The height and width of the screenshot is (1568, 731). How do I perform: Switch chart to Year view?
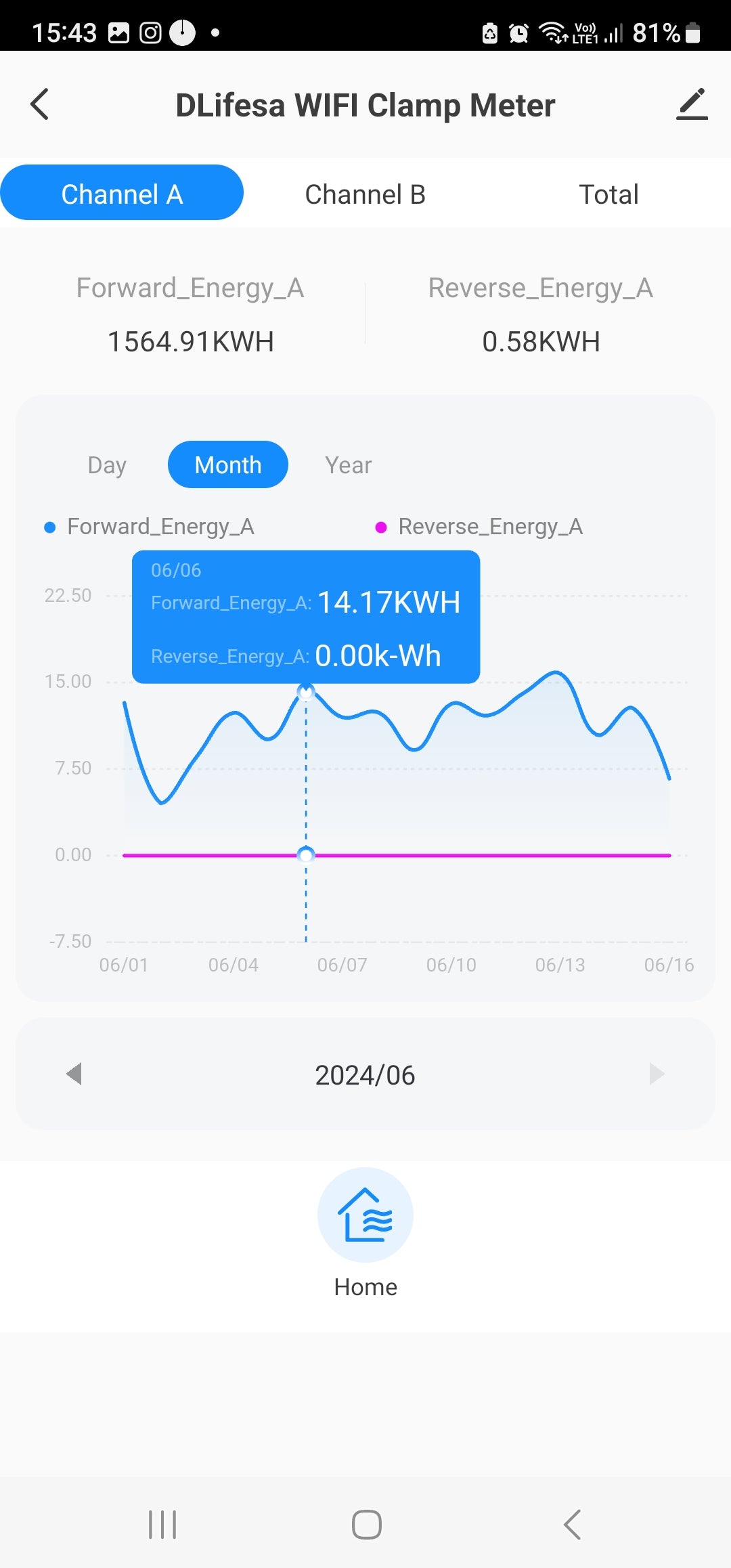(348, 465)
